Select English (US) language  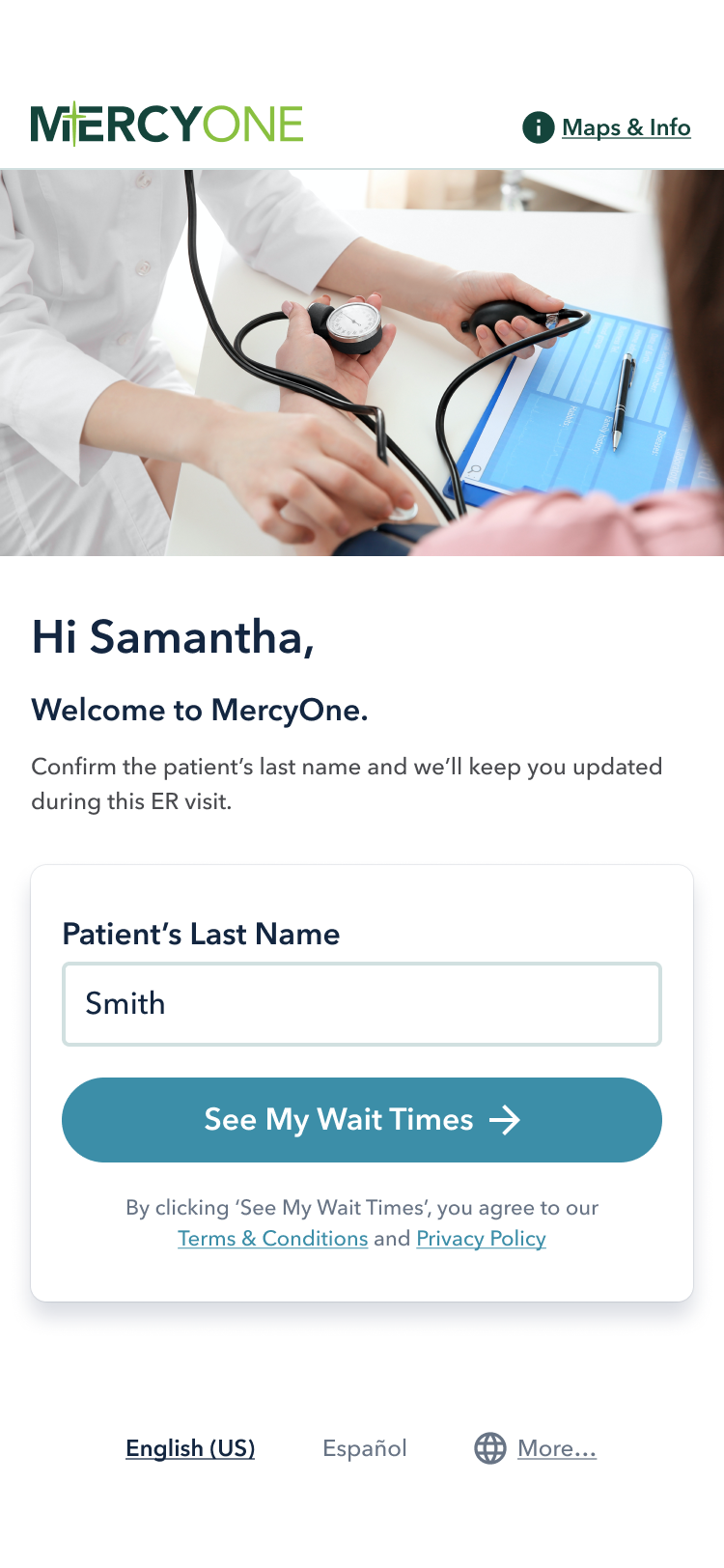pyautogui.click(x=190, y=1448)
